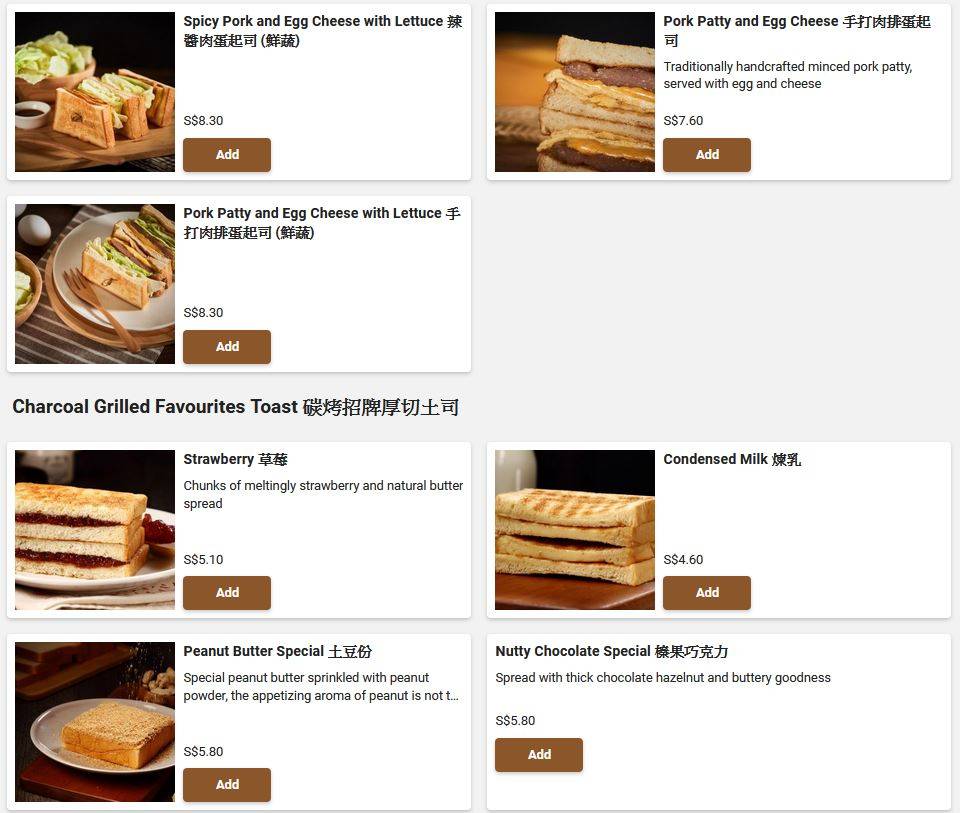960x813 pixels.
Task: View the Peanut Butter Special photo
Action: [95, 722]
